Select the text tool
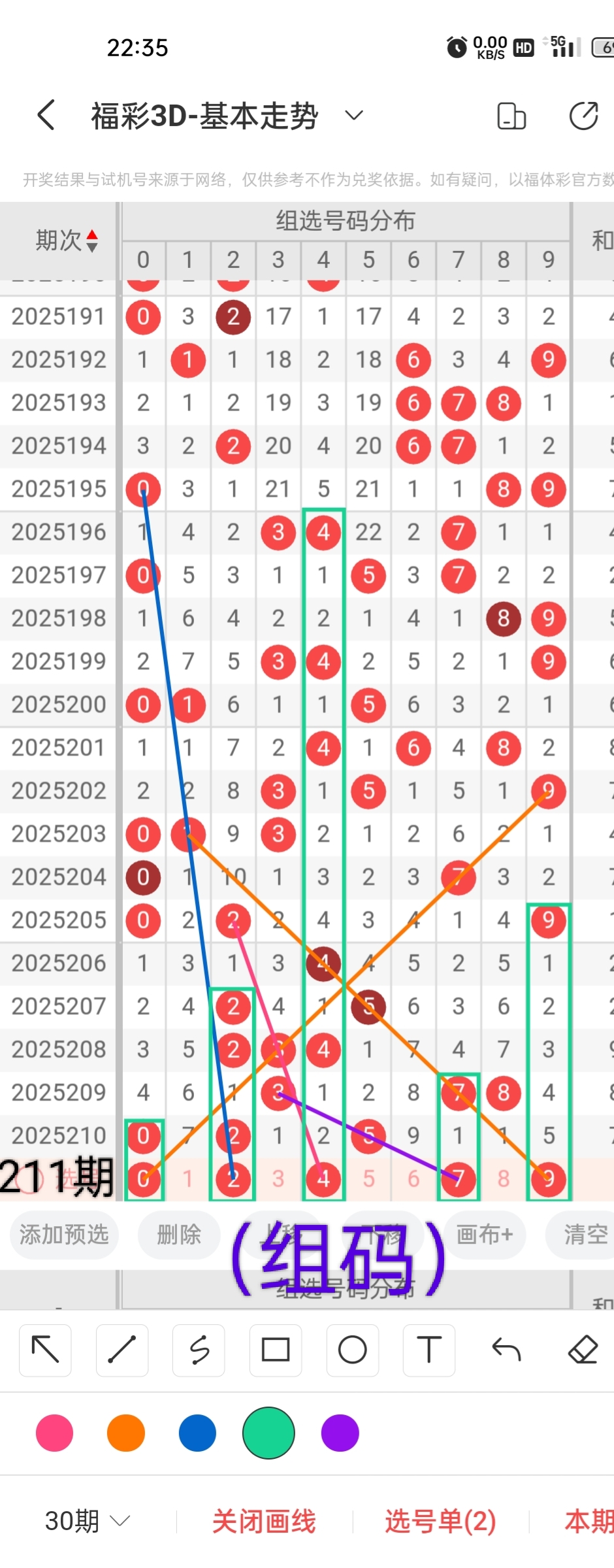 point(429,1350)
